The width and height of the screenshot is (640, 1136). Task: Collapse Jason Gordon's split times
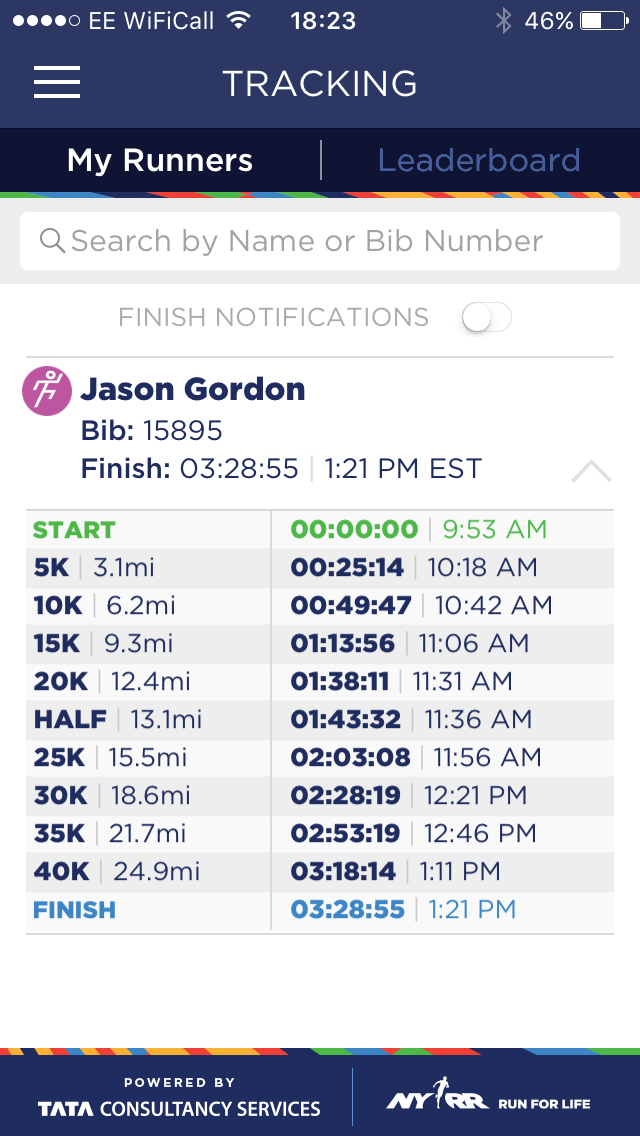[x=591, y=471]
